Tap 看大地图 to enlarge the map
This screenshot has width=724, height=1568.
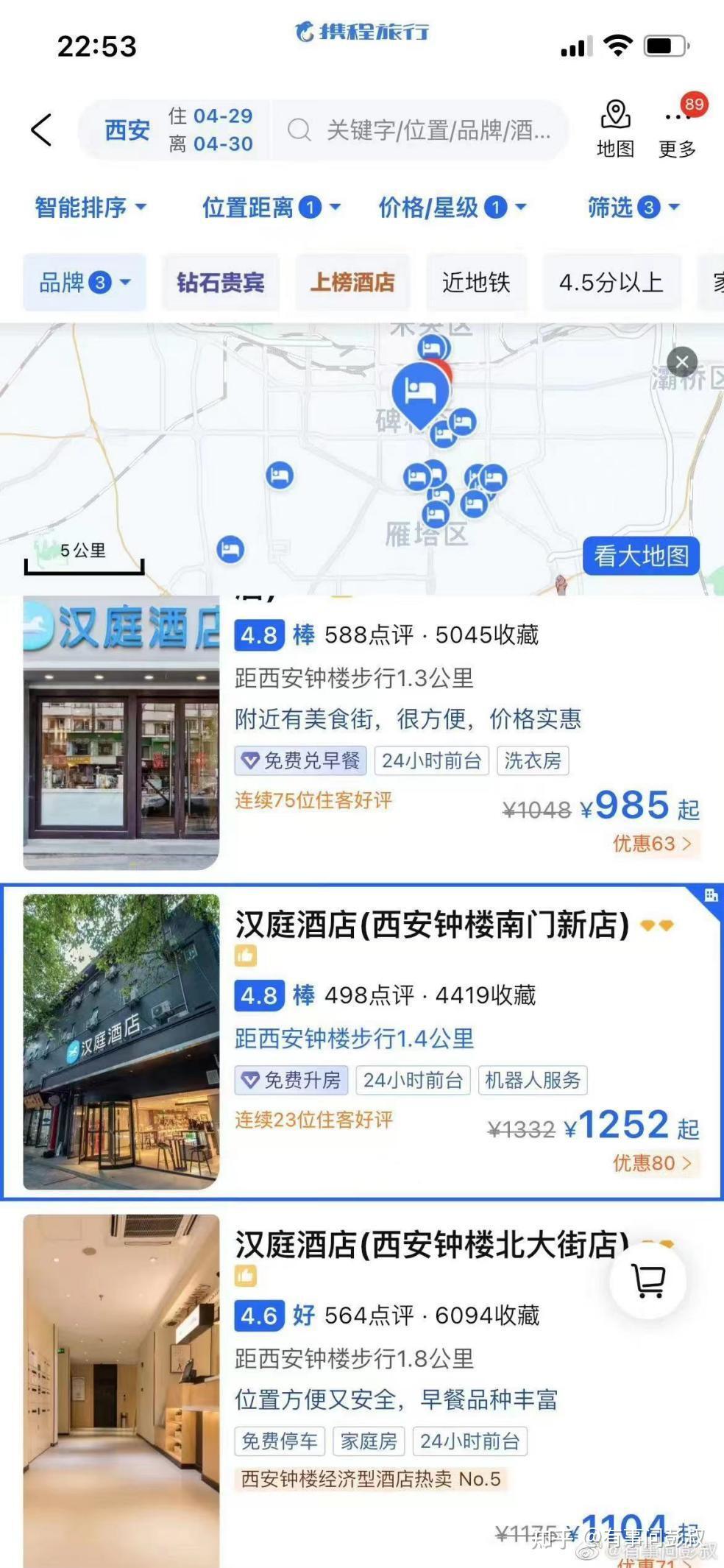(641, 556)
